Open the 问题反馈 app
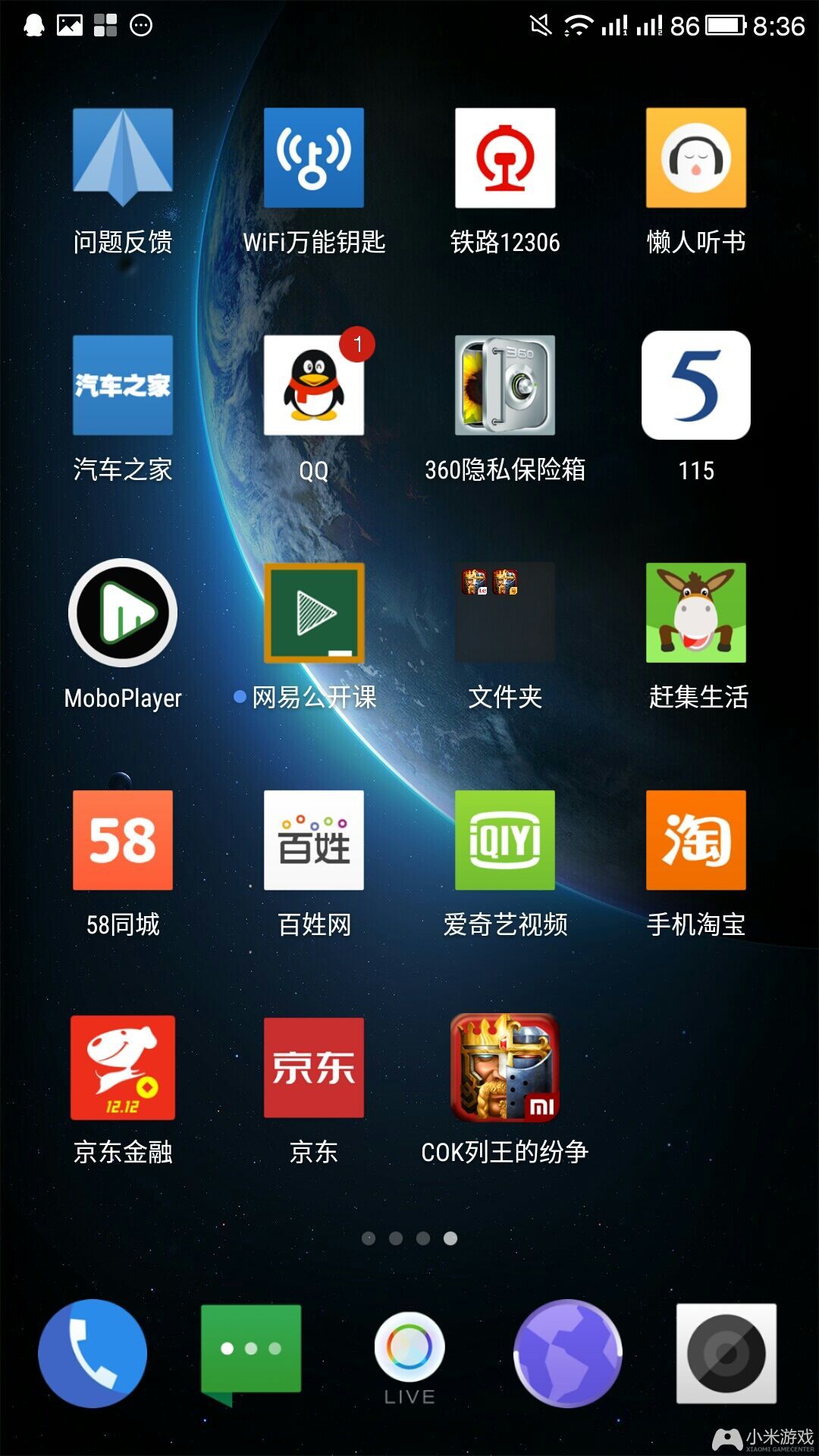819x1456 pixels. point(123,158)
